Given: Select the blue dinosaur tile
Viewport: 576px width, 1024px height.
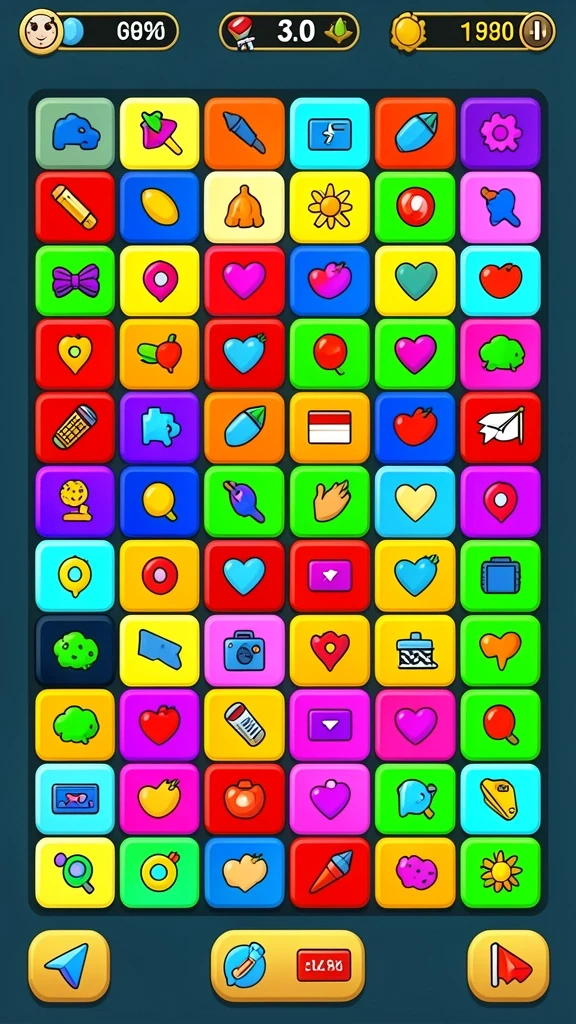Looking at the screenshot, I should [75, 133].
